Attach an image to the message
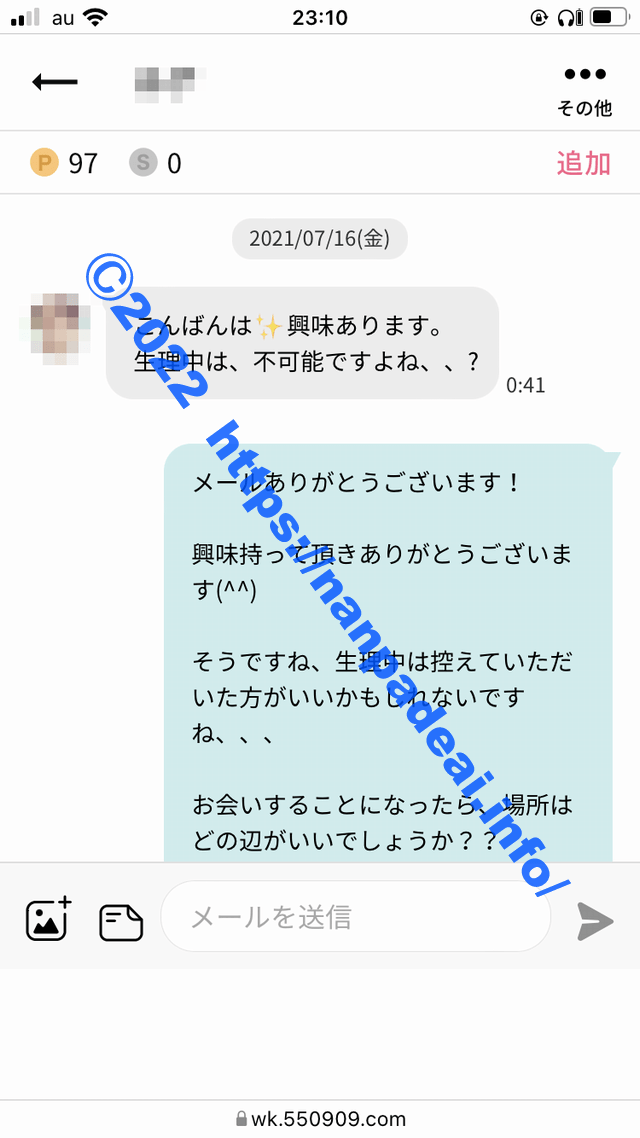 coord(48,918)
